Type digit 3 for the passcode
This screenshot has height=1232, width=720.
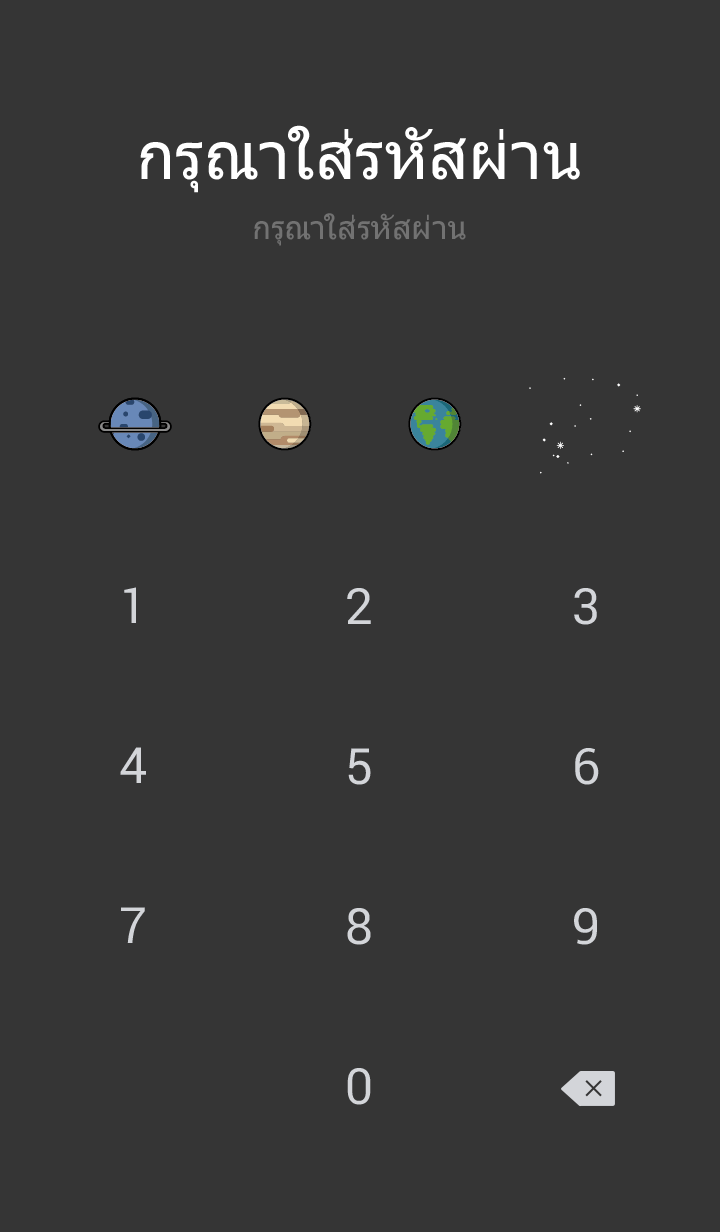click(586, 607)
